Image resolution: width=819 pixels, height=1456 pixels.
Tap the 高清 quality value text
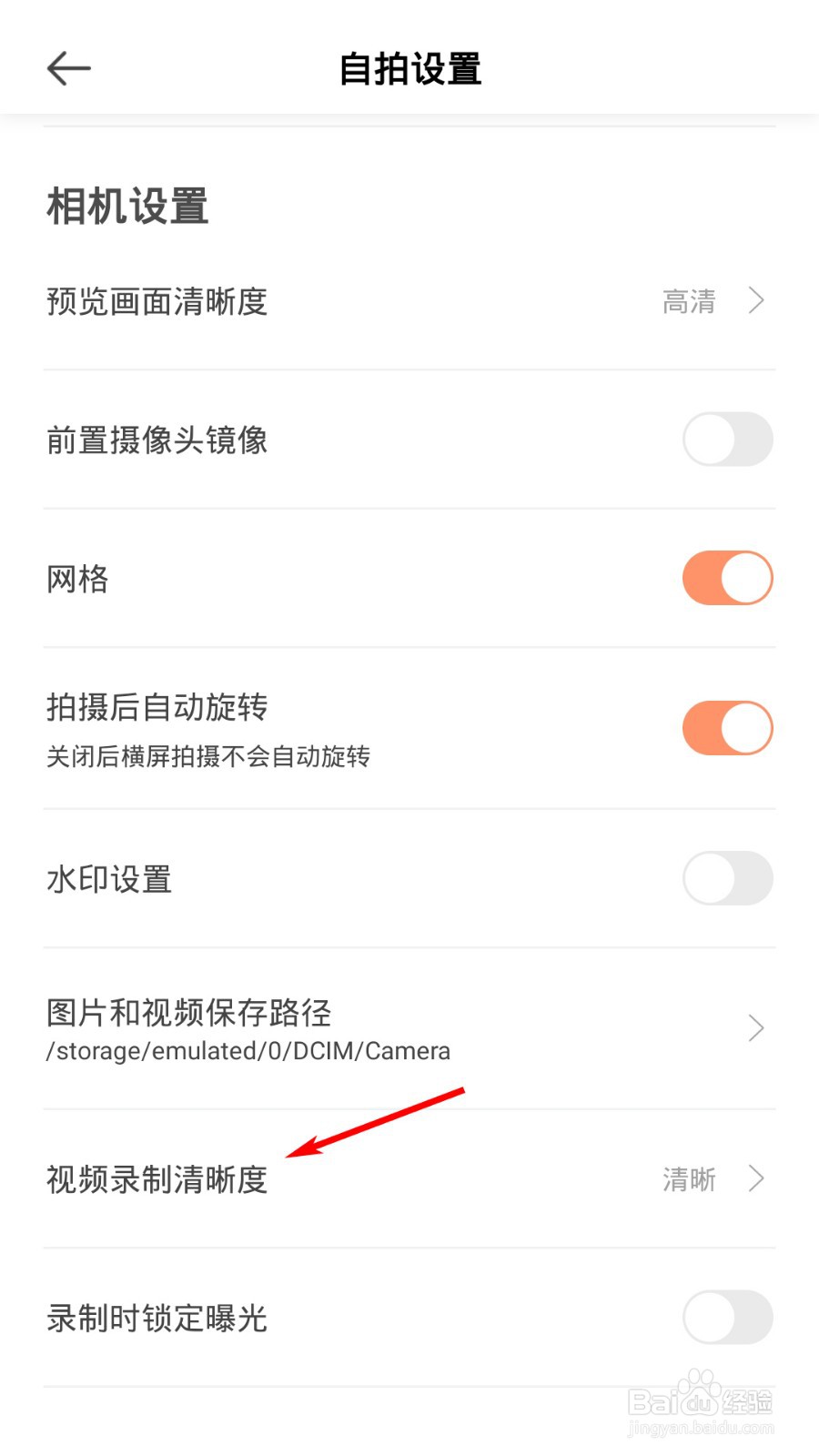pyautogui.click(x=689, y=300)
